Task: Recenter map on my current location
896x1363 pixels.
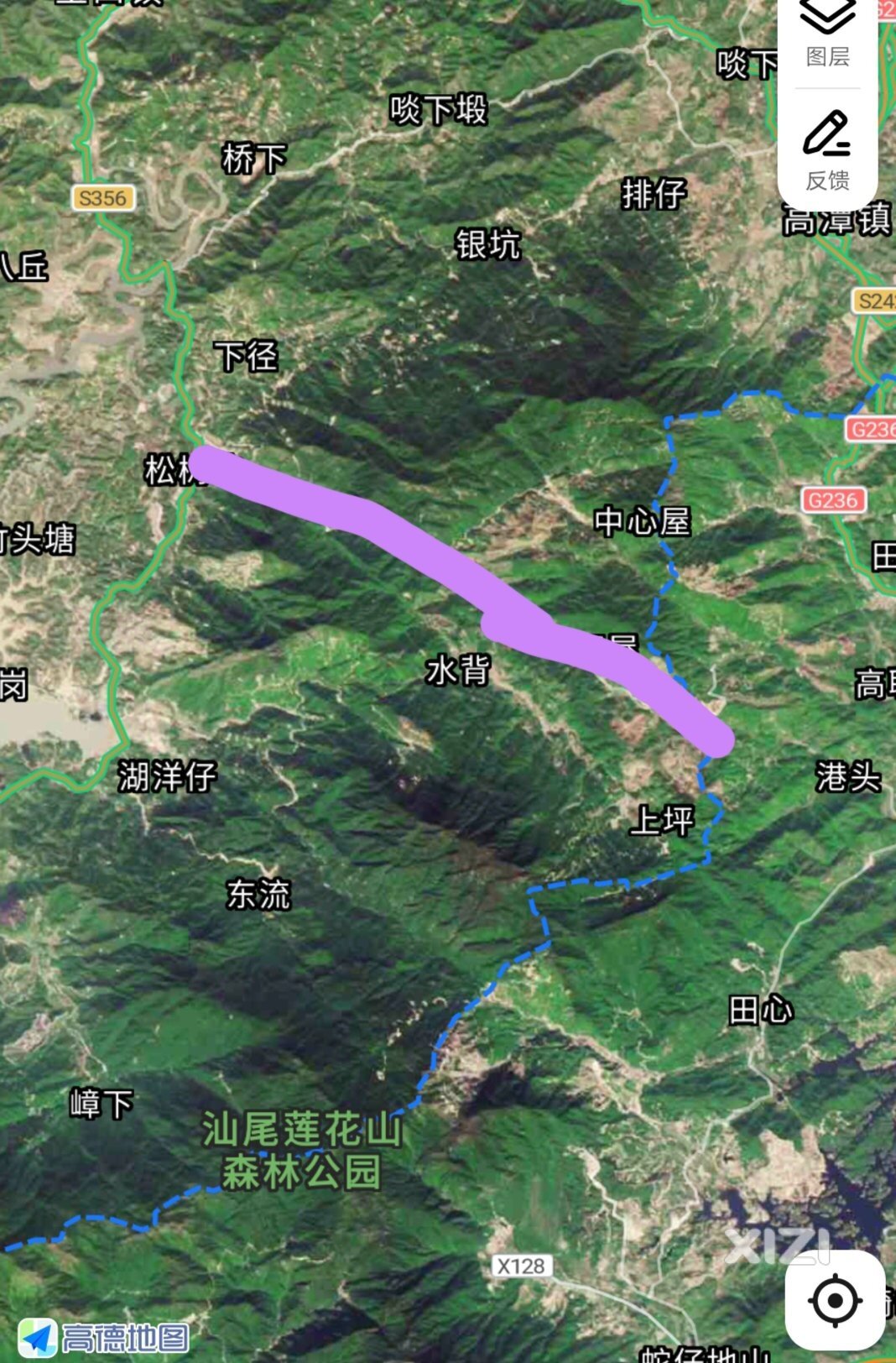Action: [x=835, y=1300]
